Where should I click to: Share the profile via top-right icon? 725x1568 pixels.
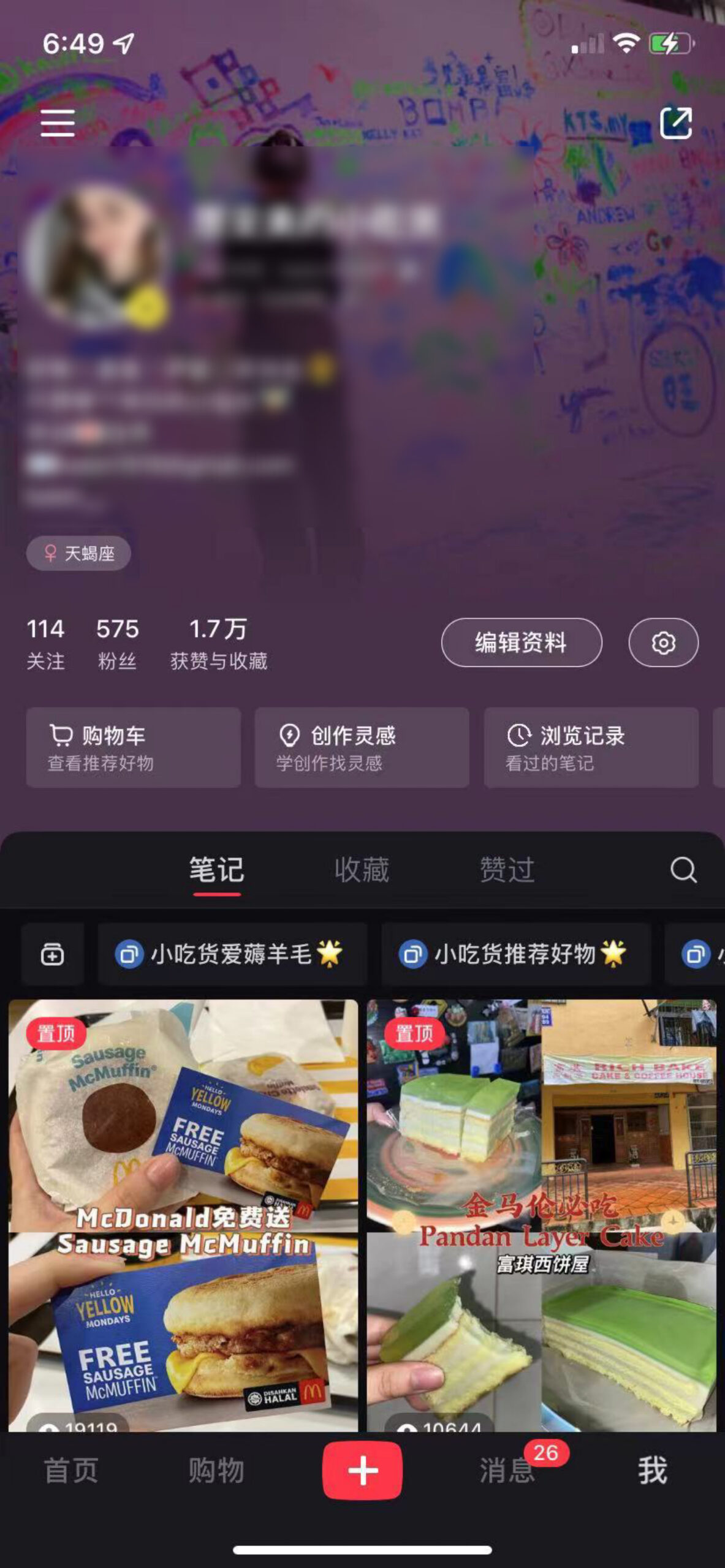[x=676, y=123]
